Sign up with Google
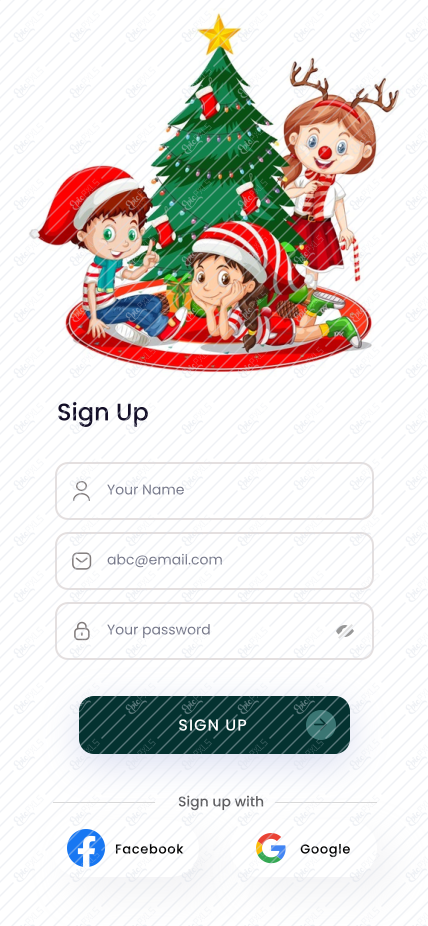428x926 pixels. 303,849
